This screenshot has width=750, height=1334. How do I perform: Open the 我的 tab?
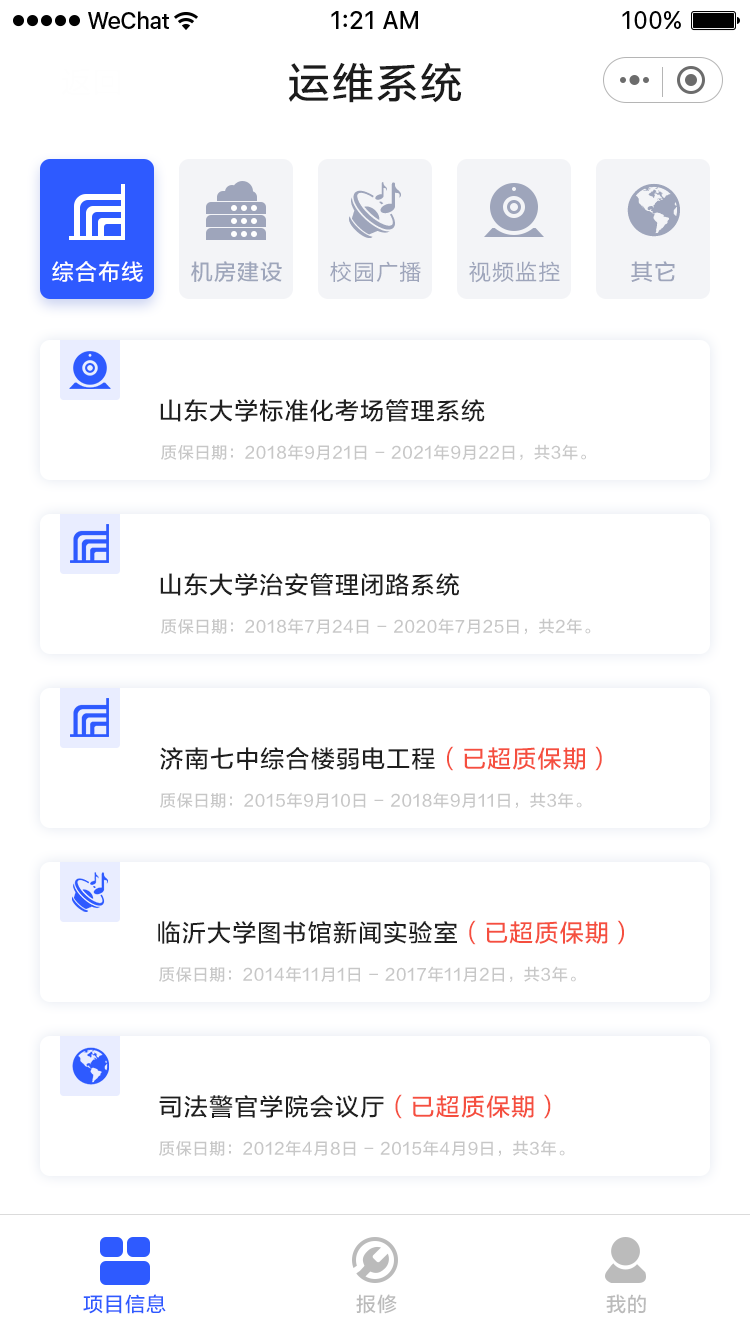coord(625,1274)
